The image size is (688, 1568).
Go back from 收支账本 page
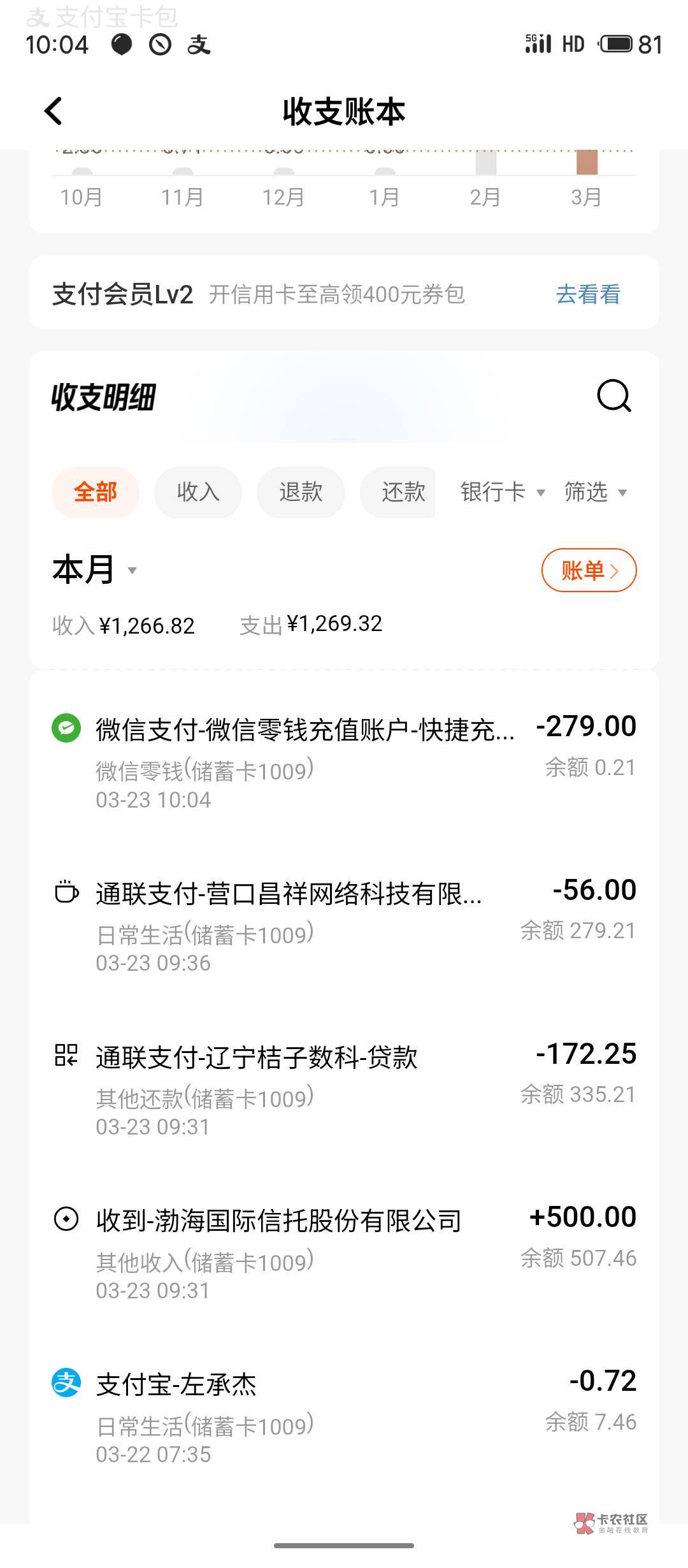pyautogui.click(x=54, y=111)
